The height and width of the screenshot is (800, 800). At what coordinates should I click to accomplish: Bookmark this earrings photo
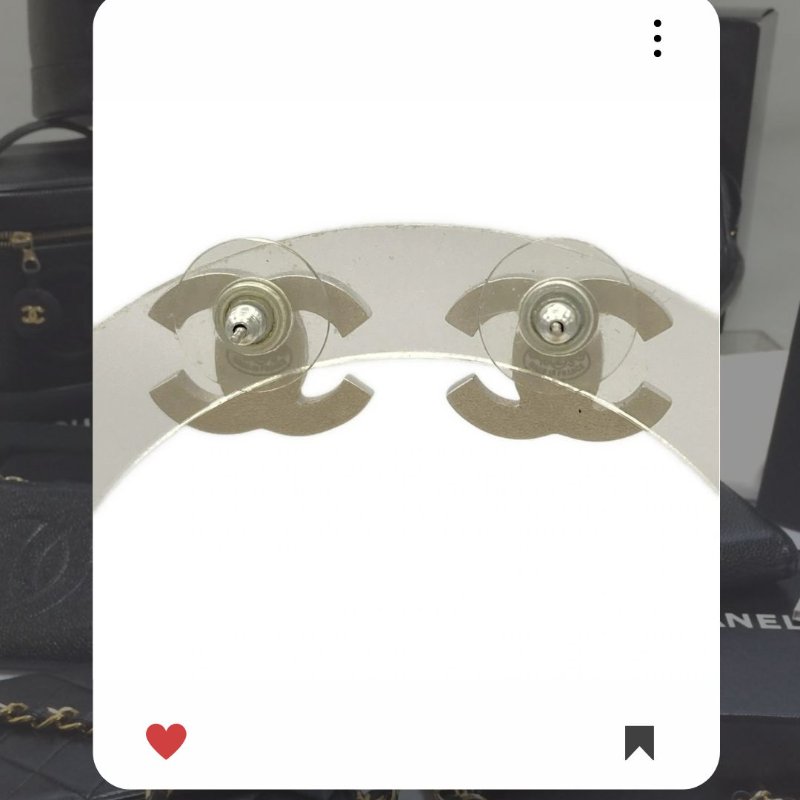point(639,742)
